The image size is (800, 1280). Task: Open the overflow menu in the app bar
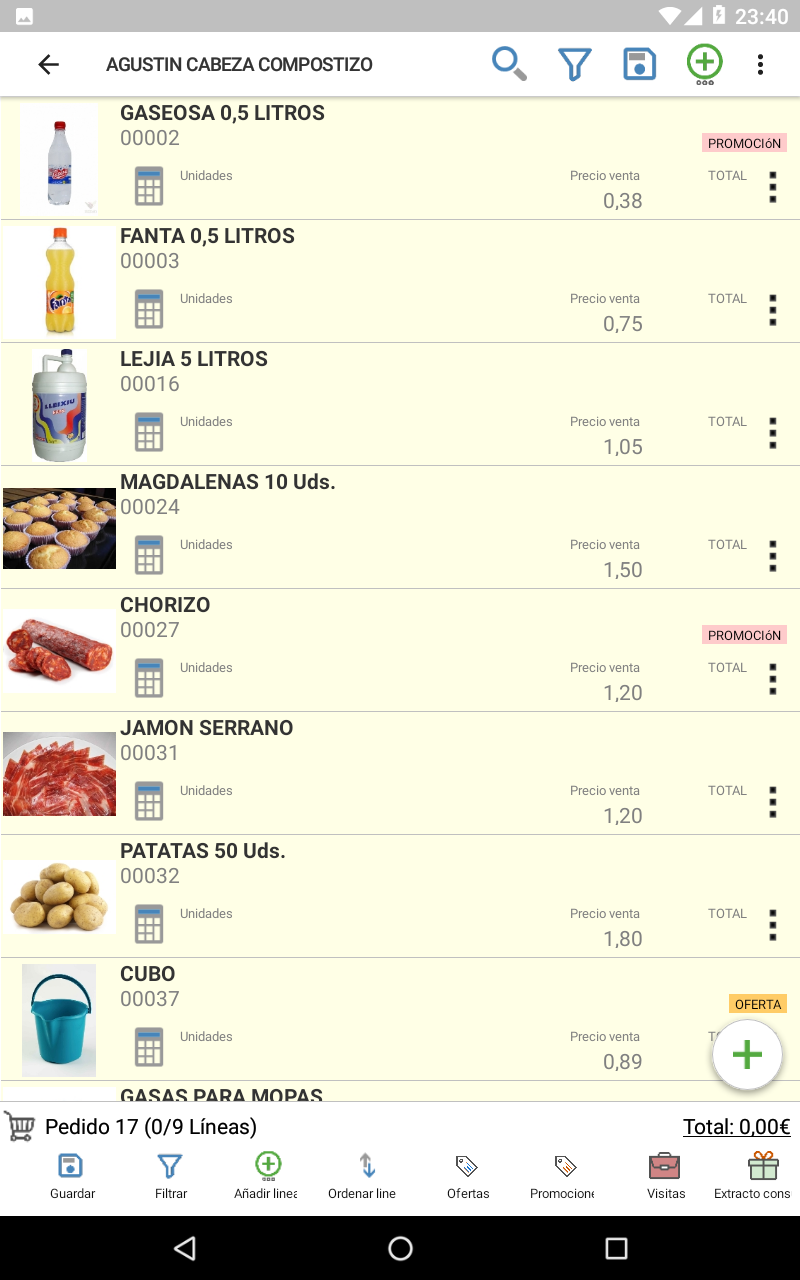pos(760,65)
